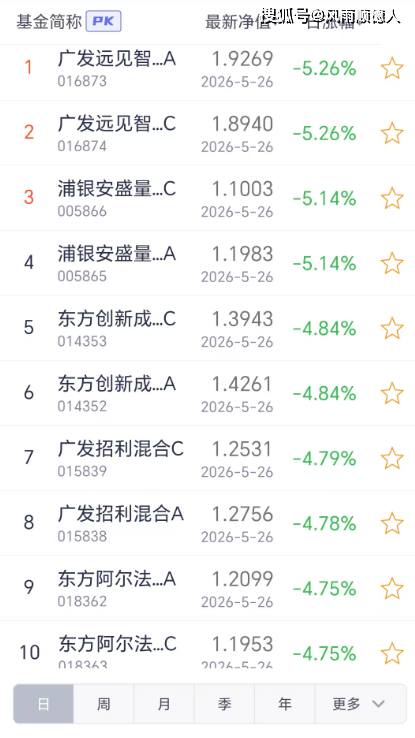Add fund 014352 to favorites
This screenshot has width=415, height=738.
[x=392, y=393]
